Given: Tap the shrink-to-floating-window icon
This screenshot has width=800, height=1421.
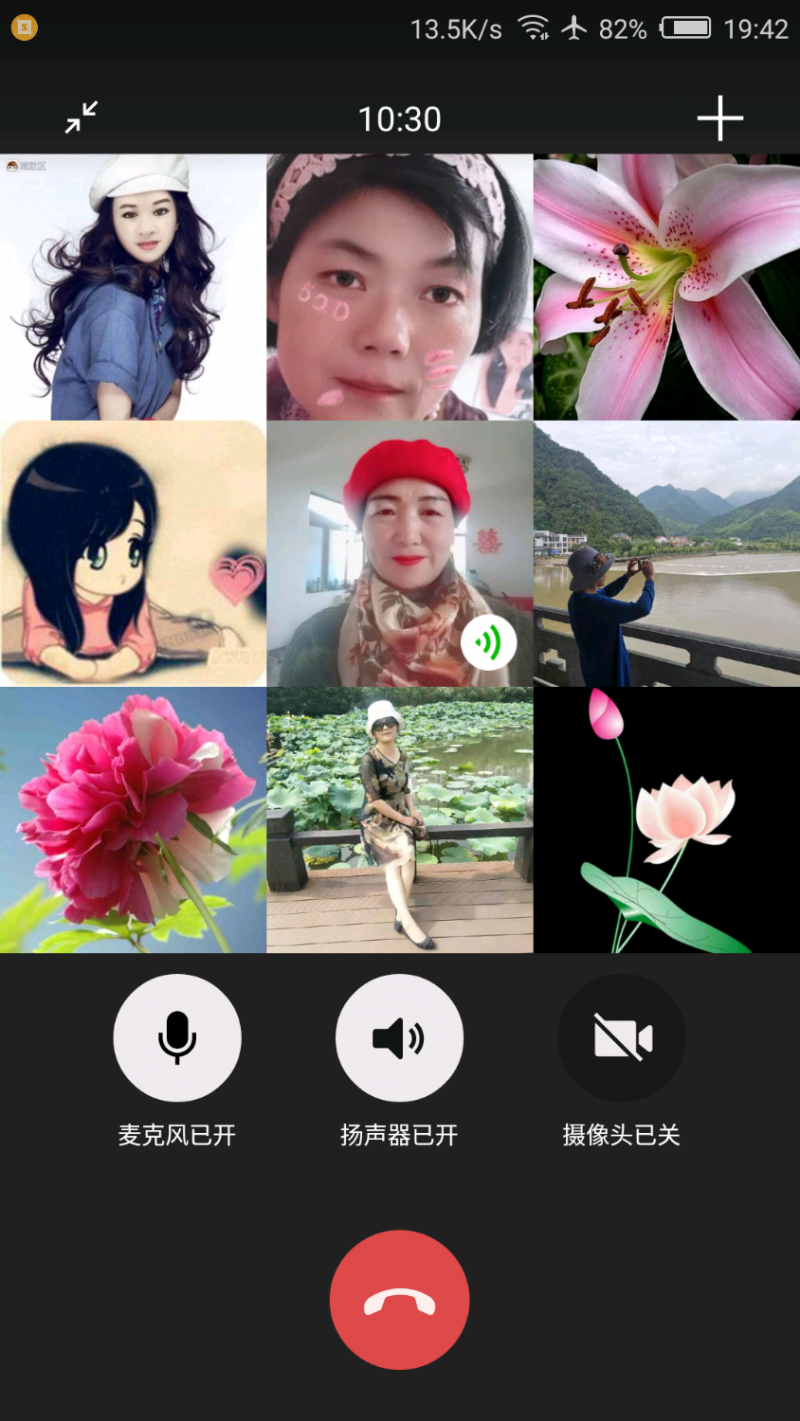Looking at the screenshot, I should tap(81, 116).
